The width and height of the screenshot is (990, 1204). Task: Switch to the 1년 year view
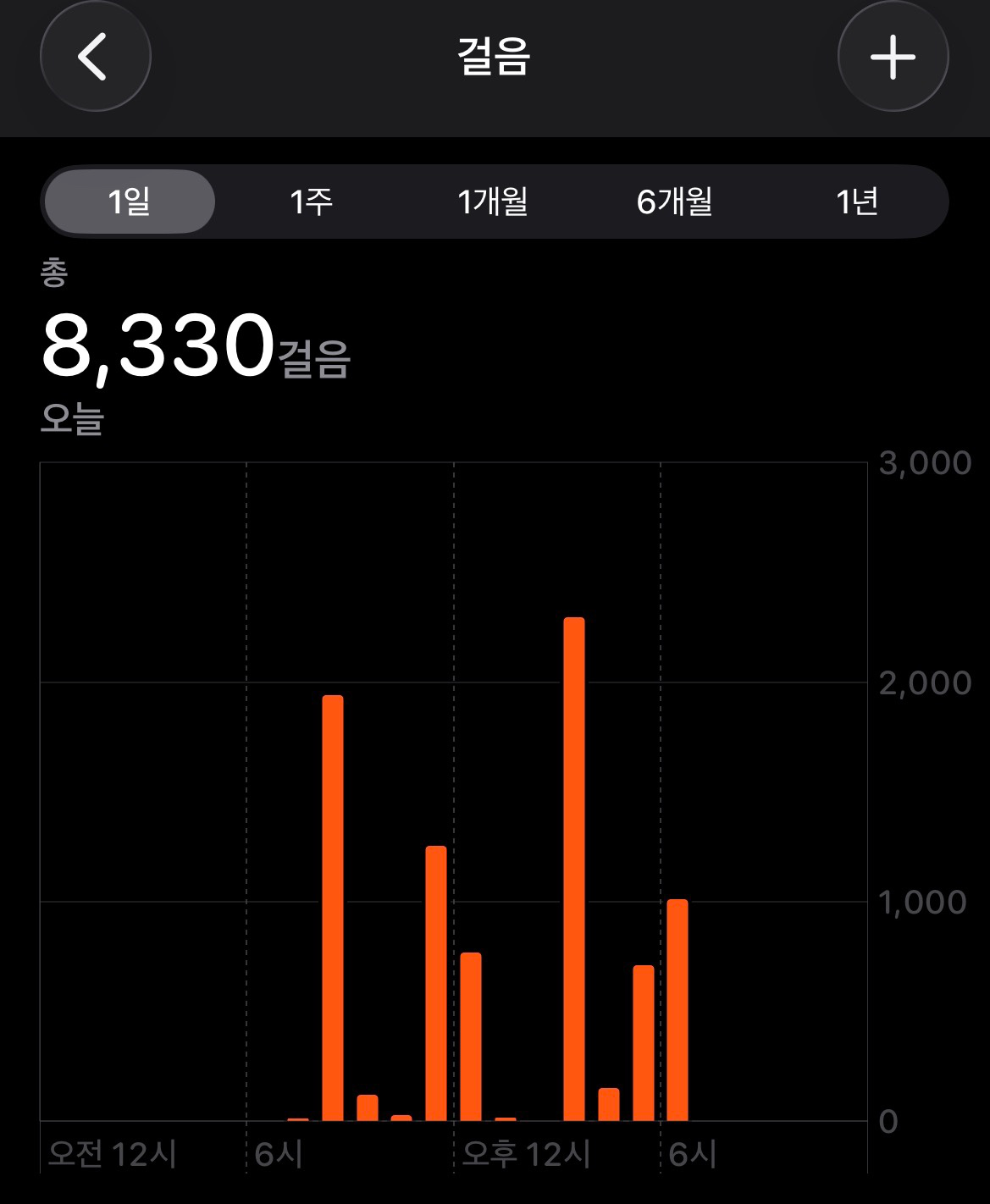[x=856, y=202]
